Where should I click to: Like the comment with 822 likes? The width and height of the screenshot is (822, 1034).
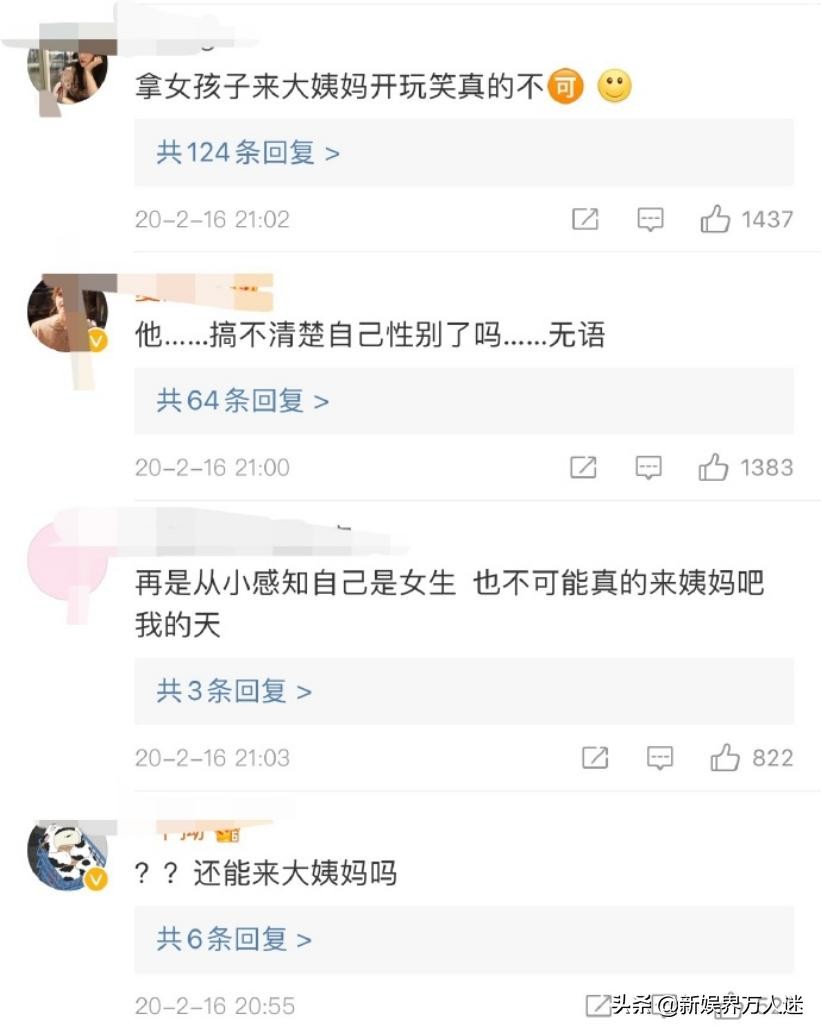725,758
